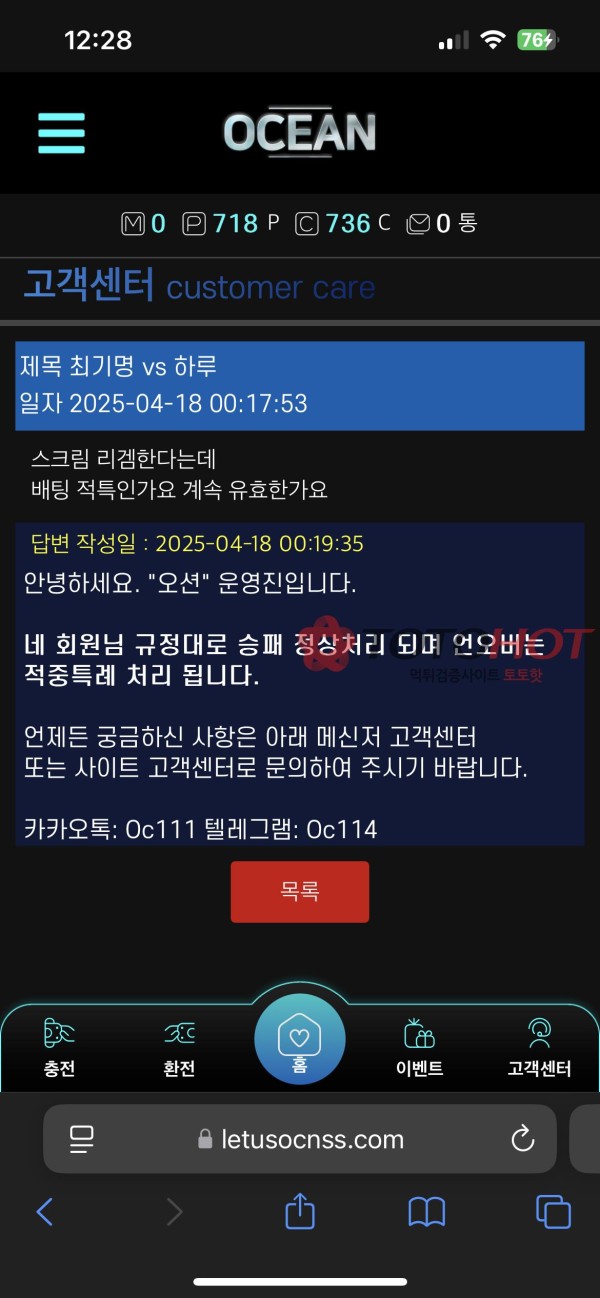Viewport: 600px width, 1298px height.
Task: Open the message inbox counter
Action: 441,223
